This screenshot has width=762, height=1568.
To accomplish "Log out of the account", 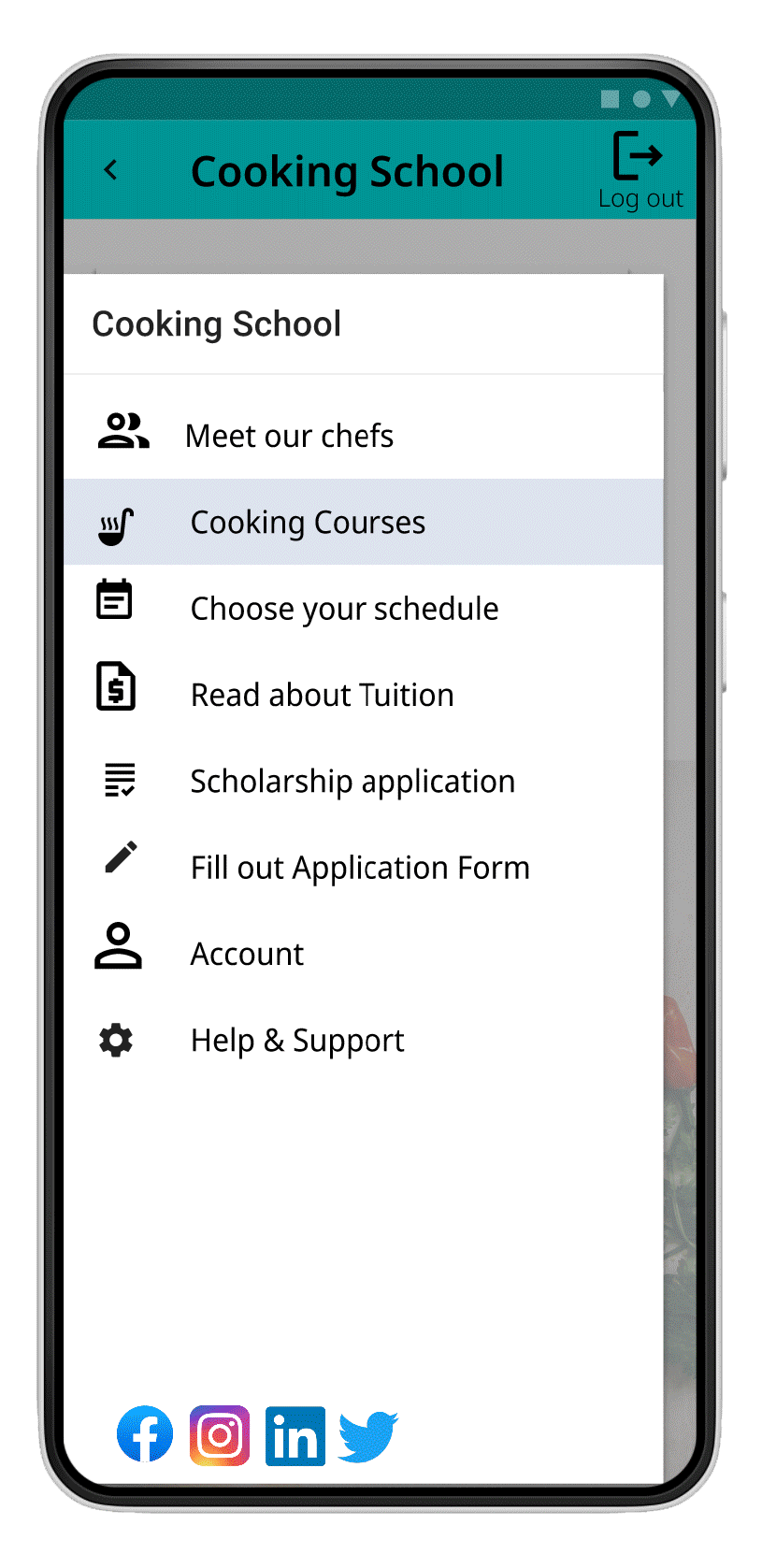I will 640,170.
